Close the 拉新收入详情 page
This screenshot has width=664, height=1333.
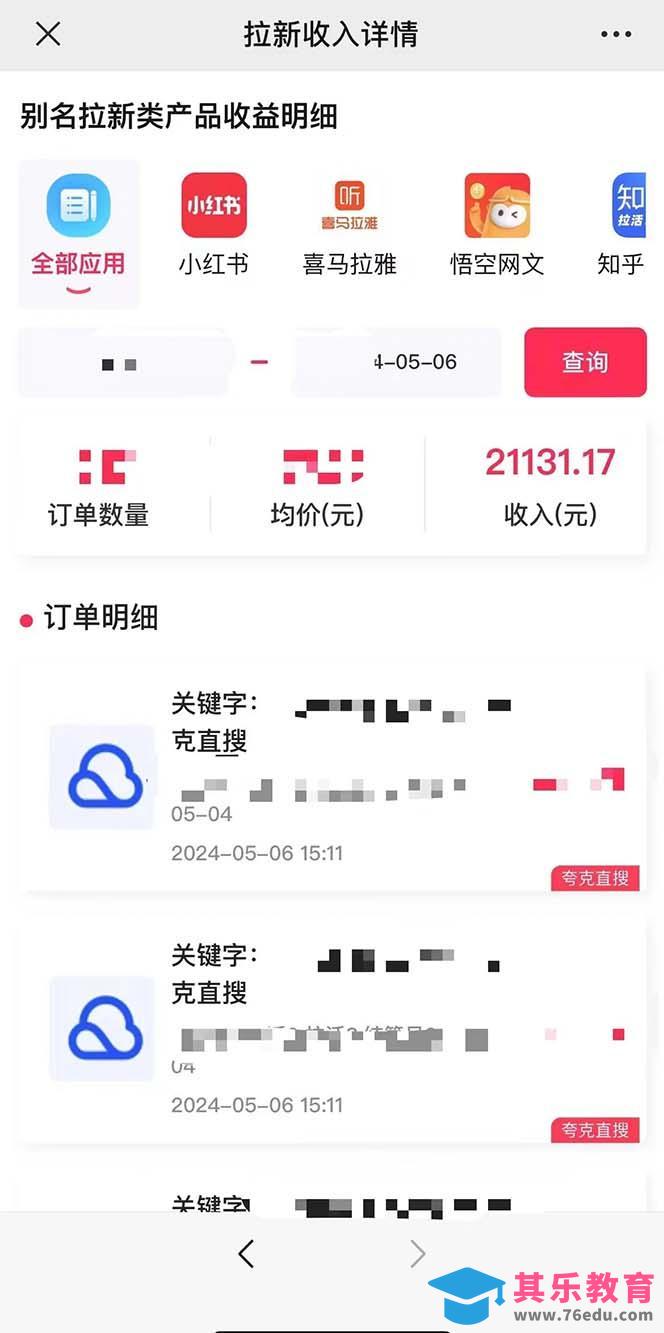click(x=47, y=34)
